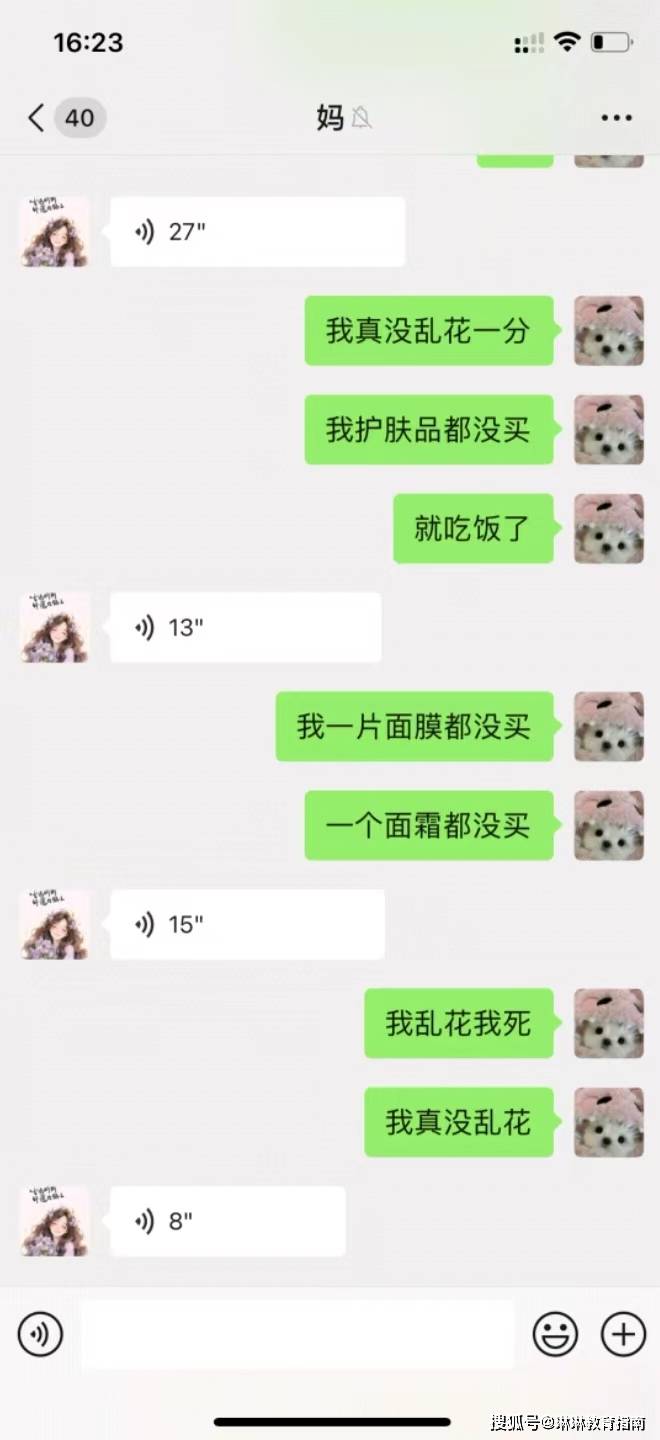Play the 27-second voice message
Viewport: 660px width, 1440px height.
pyautogui.click(x=257, y=232)
